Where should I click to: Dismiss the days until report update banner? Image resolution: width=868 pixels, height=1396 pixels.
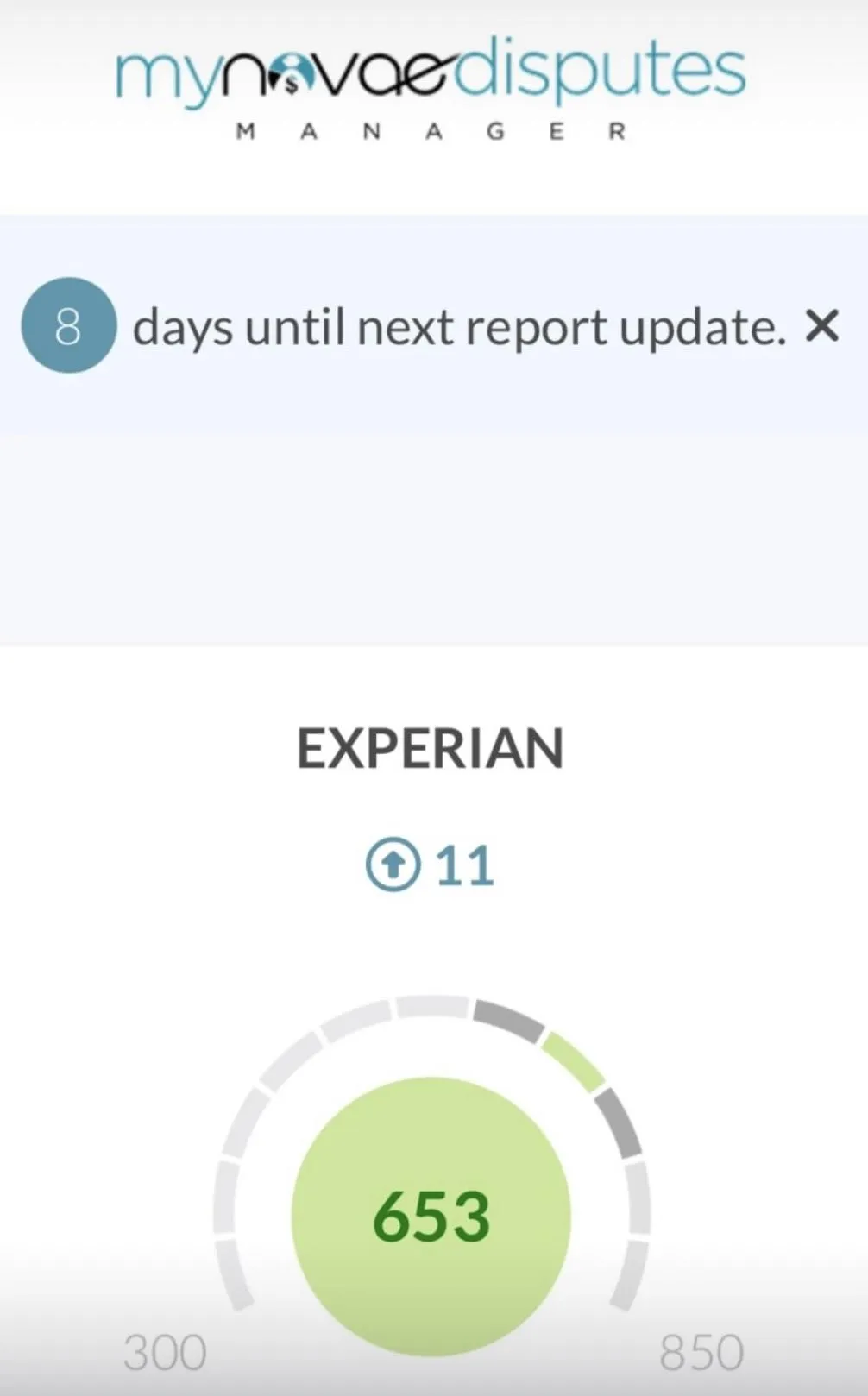pyautogui.click(x=821, y=326)
